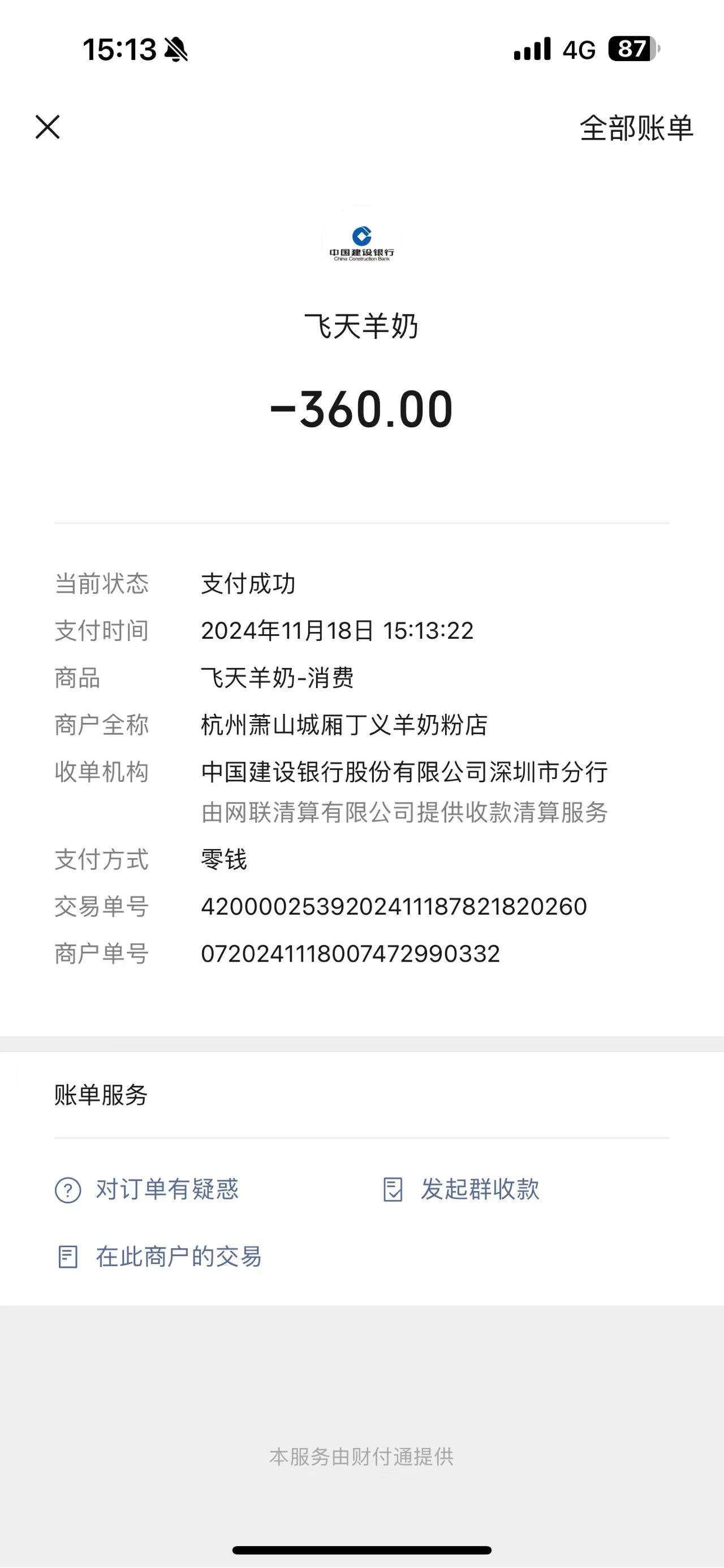Open 全部账单 (all bills)
Viewport: 724px width, 1568px height.
pyautogui.click(x=636, y=128)
